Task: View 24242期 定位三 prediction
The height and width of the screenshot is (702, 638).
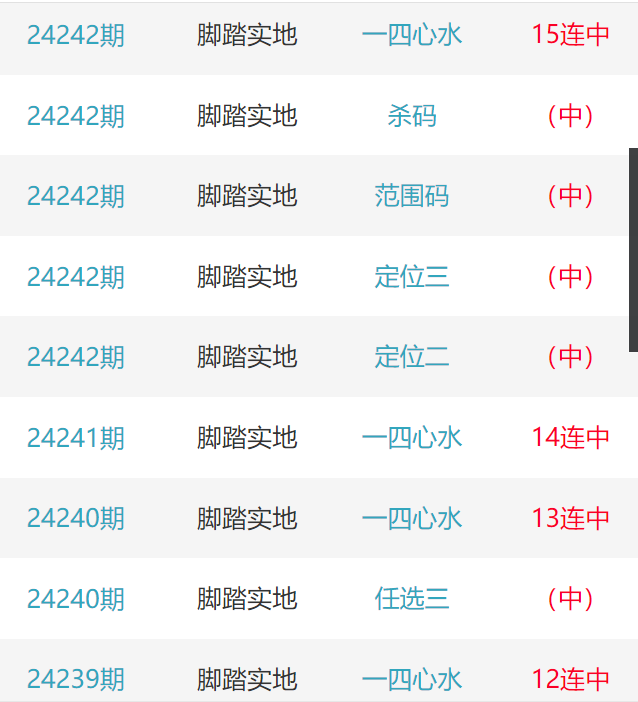Action: (x=411, y=276)
